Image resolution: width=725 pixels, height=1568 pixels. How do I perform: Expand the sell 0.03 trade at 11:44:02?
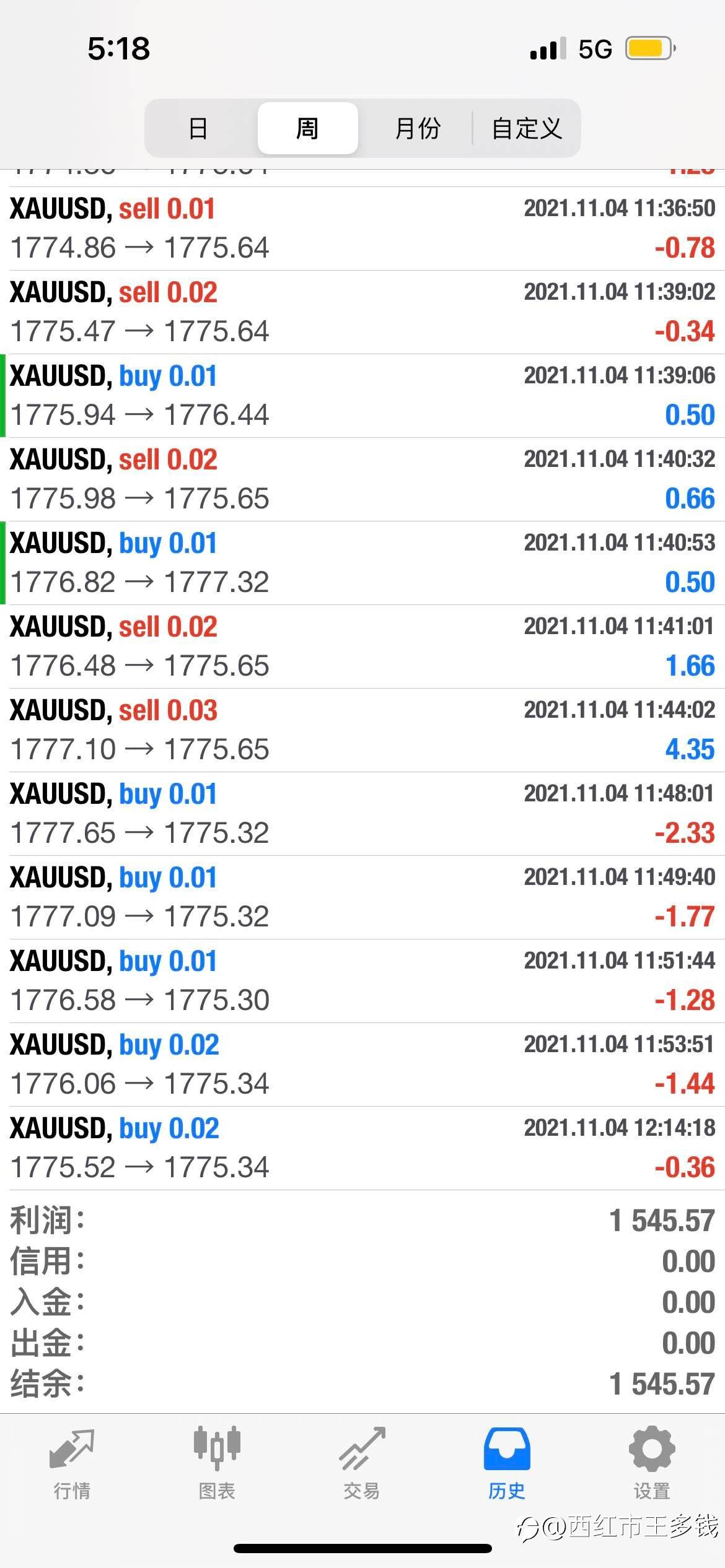pos(362,730)
